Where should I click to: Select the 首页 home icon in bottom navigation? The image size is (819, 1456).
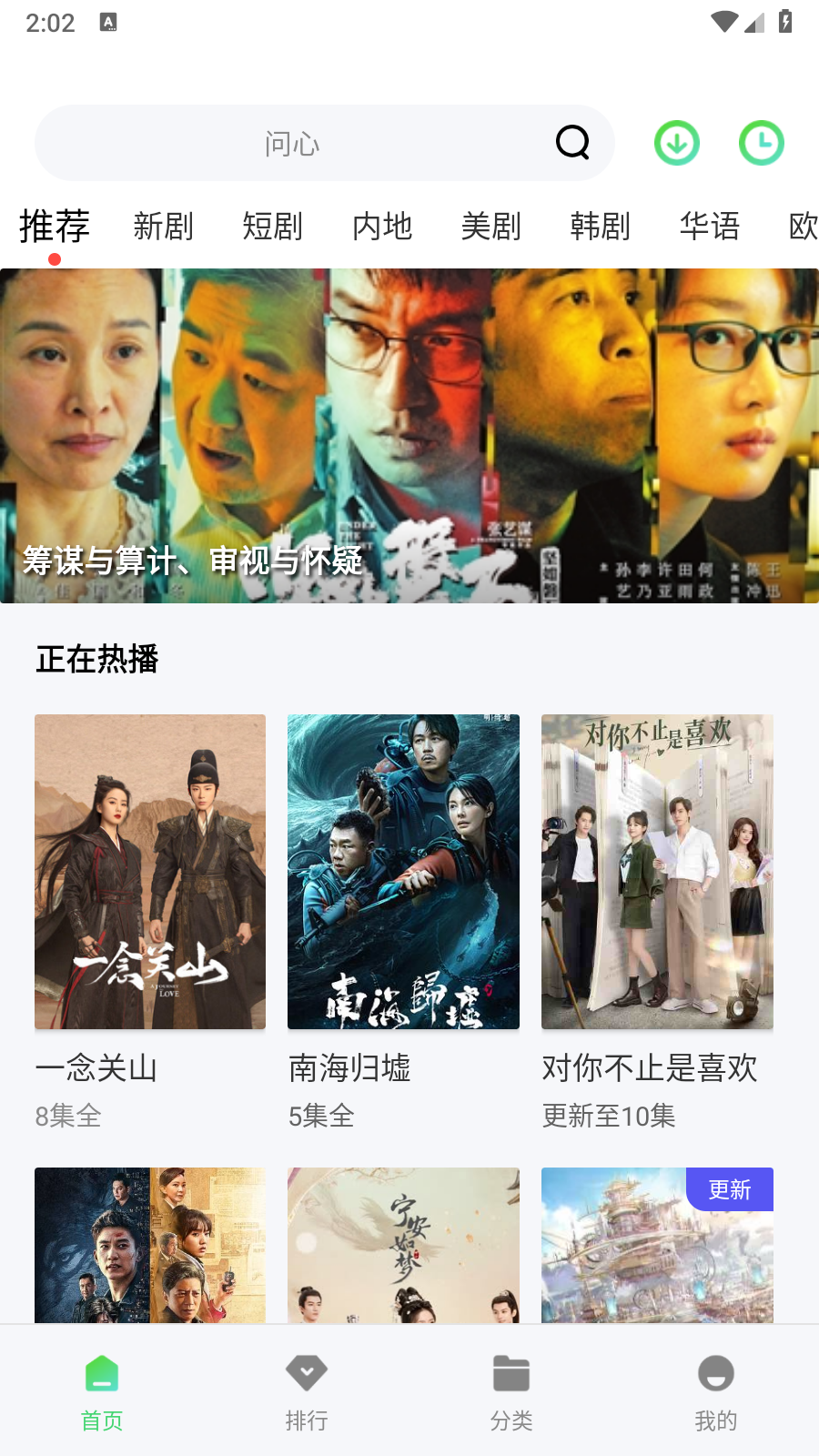(101, 1374)
